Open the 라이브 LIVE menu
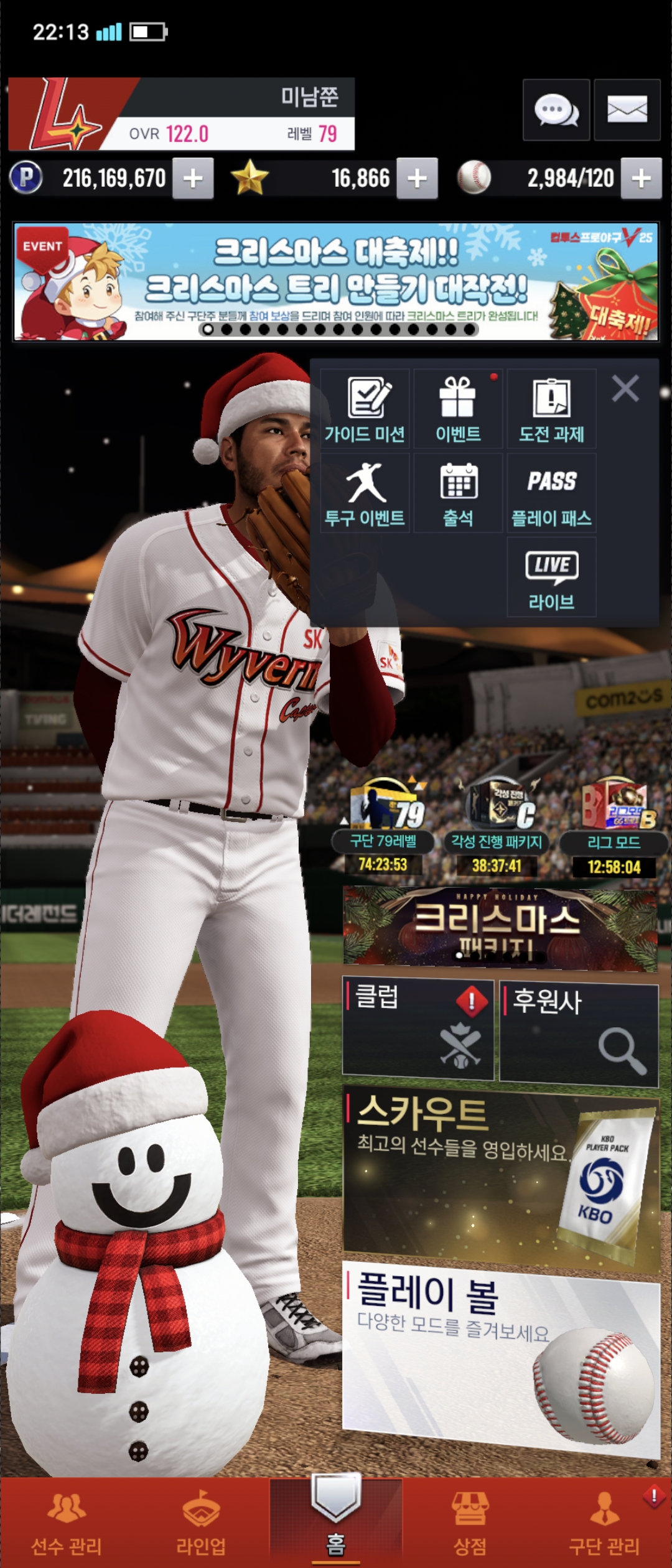Image resolution: width=672 pixels, height=1568 pixels. point(551,577)
